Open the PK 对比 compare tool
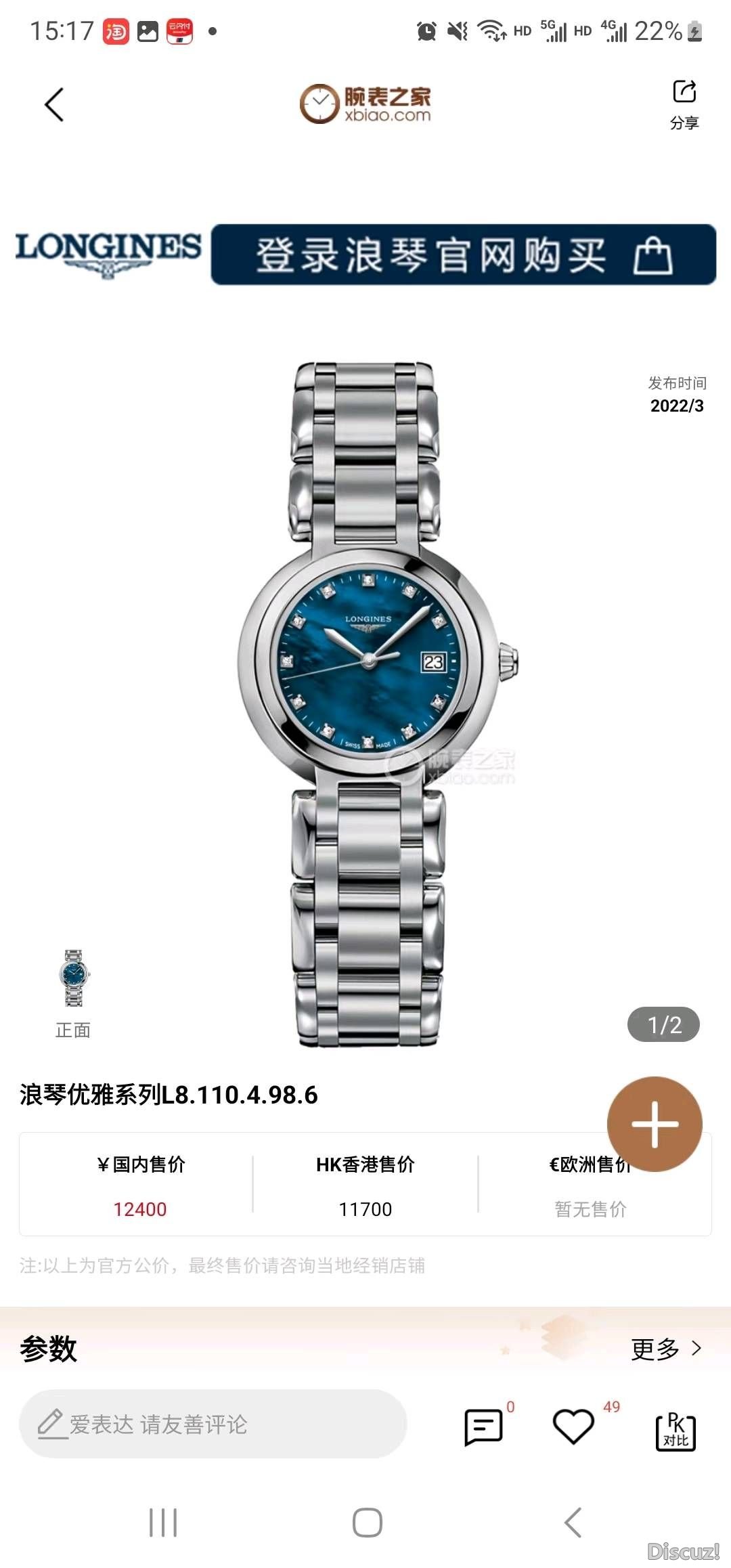Viewport: 731px width, 1568px height. point(675,1430)
